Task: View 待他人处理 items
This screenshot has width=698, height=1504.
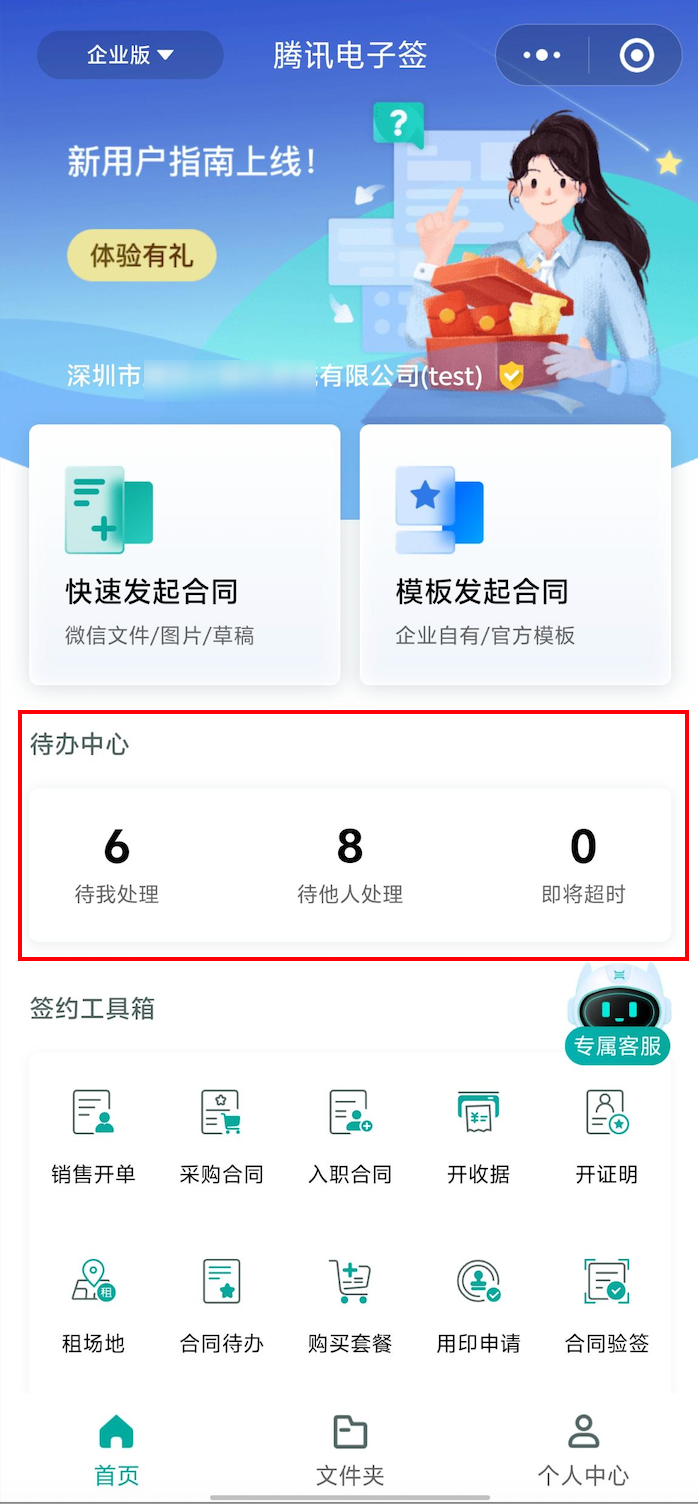Action: pyautogui.click(x=350, y=864)
